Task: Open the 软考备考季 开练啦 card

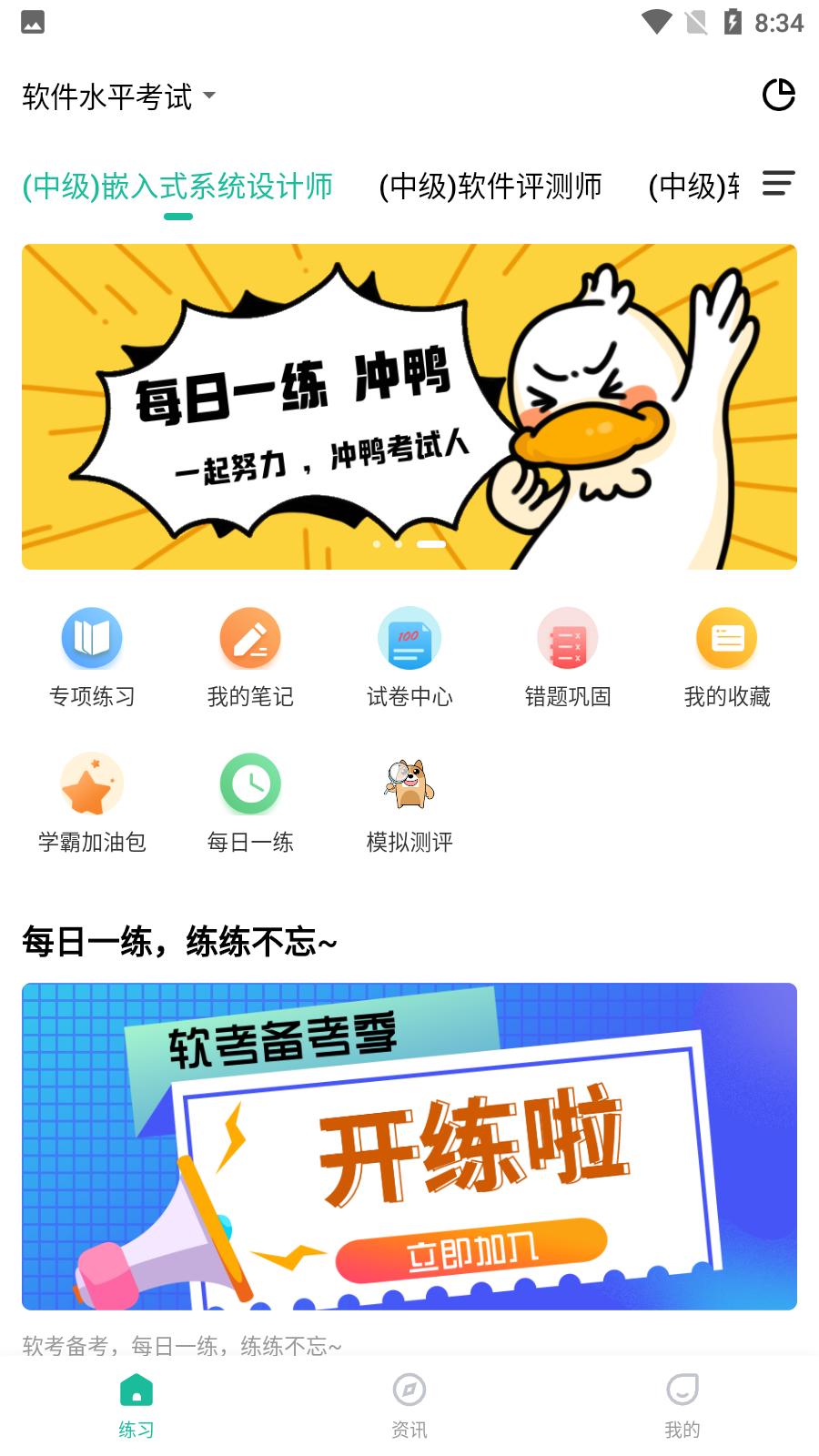Action: [x=409, y=1147]
